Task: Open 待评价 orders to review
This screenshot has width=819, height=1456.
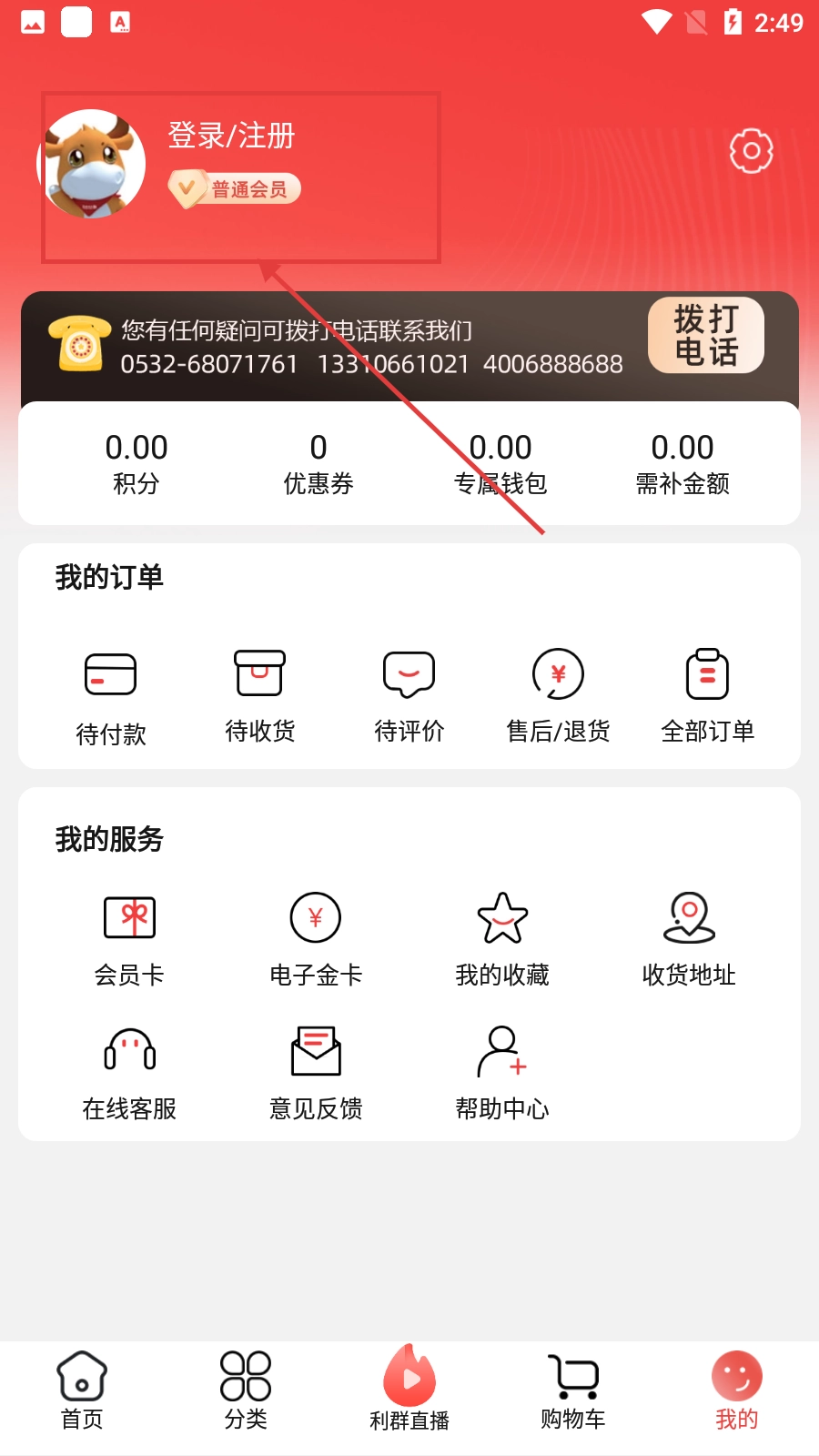Action: [x=409, y=695]
